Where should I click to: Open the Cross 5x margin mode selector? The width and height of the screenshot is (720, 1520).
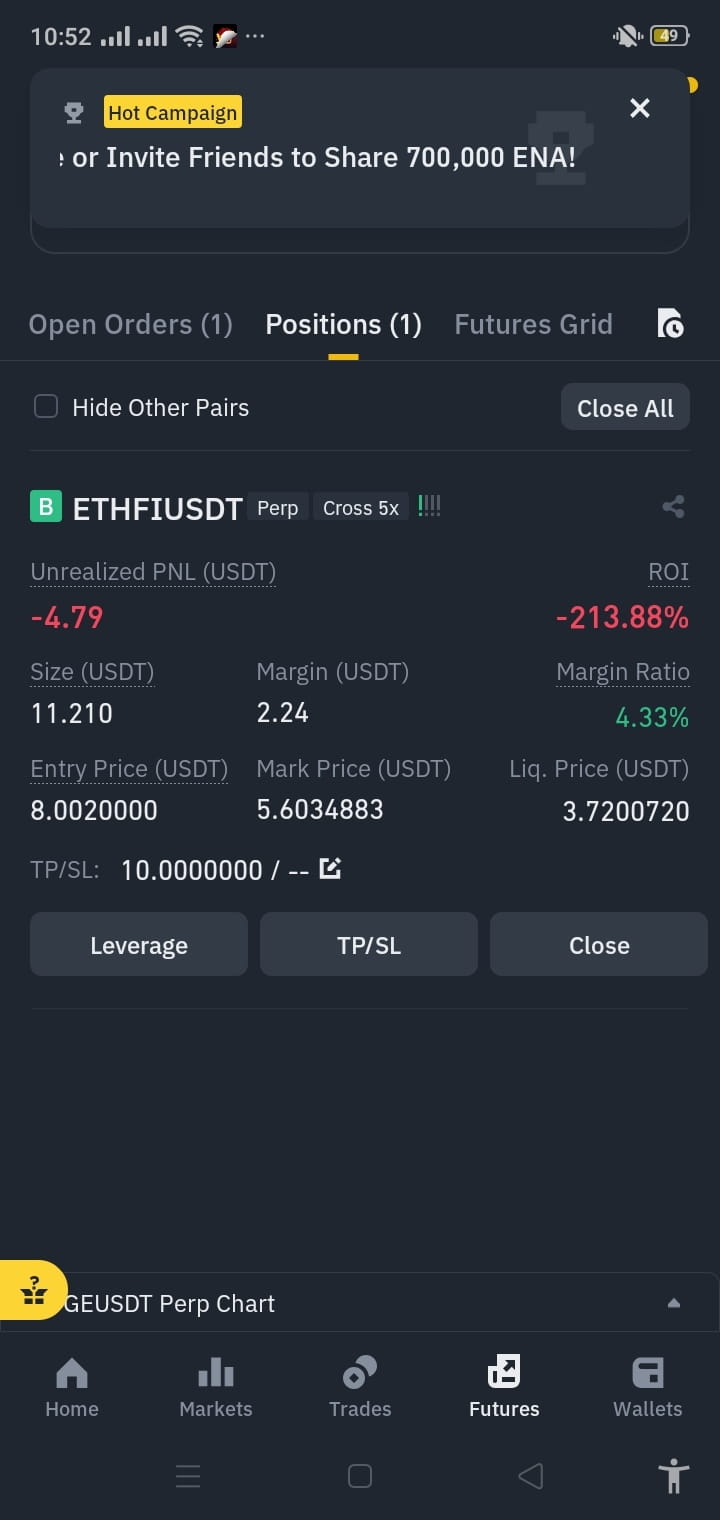(361, 507)
